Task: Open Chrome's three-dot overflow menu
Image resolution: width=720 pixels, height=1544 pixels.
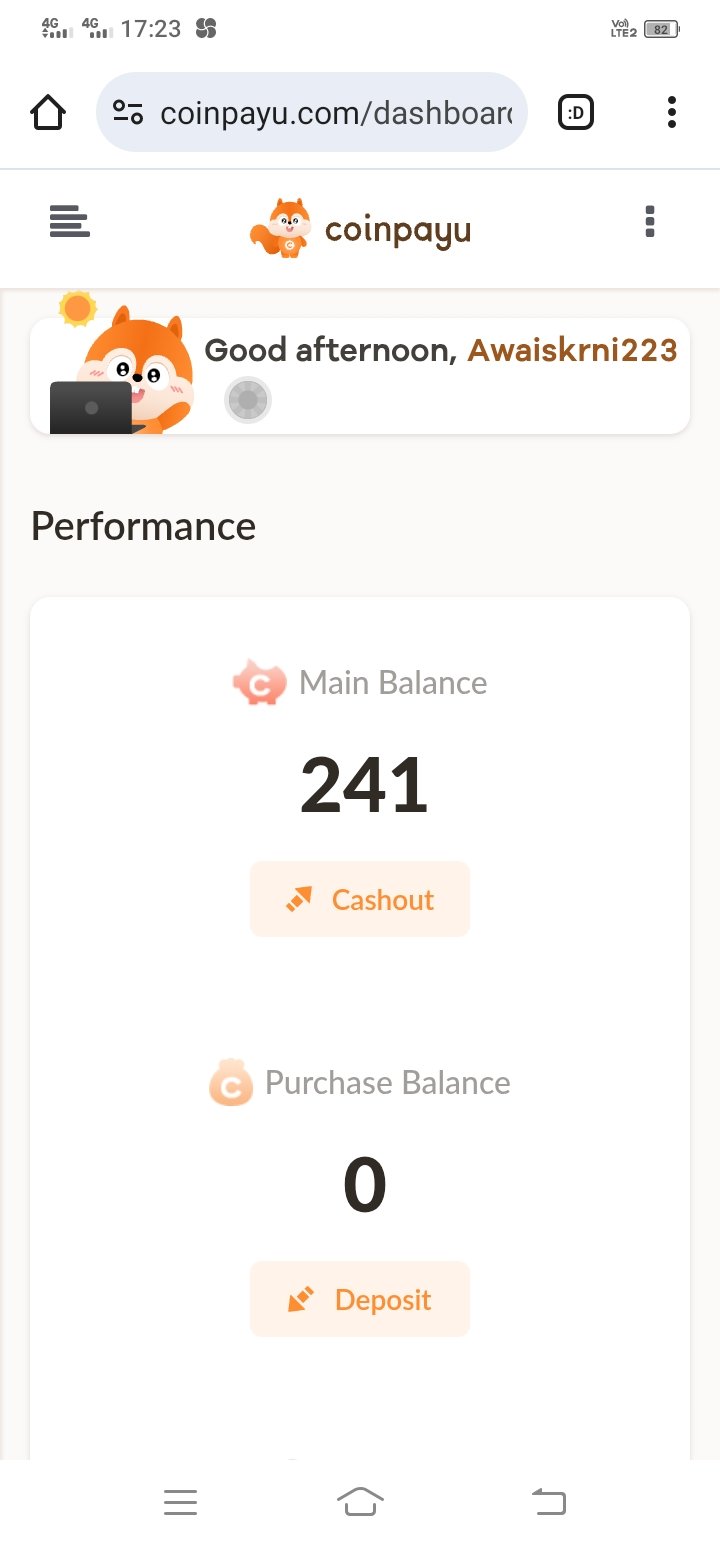Action: pyautogui.click(x=672, y=113)
